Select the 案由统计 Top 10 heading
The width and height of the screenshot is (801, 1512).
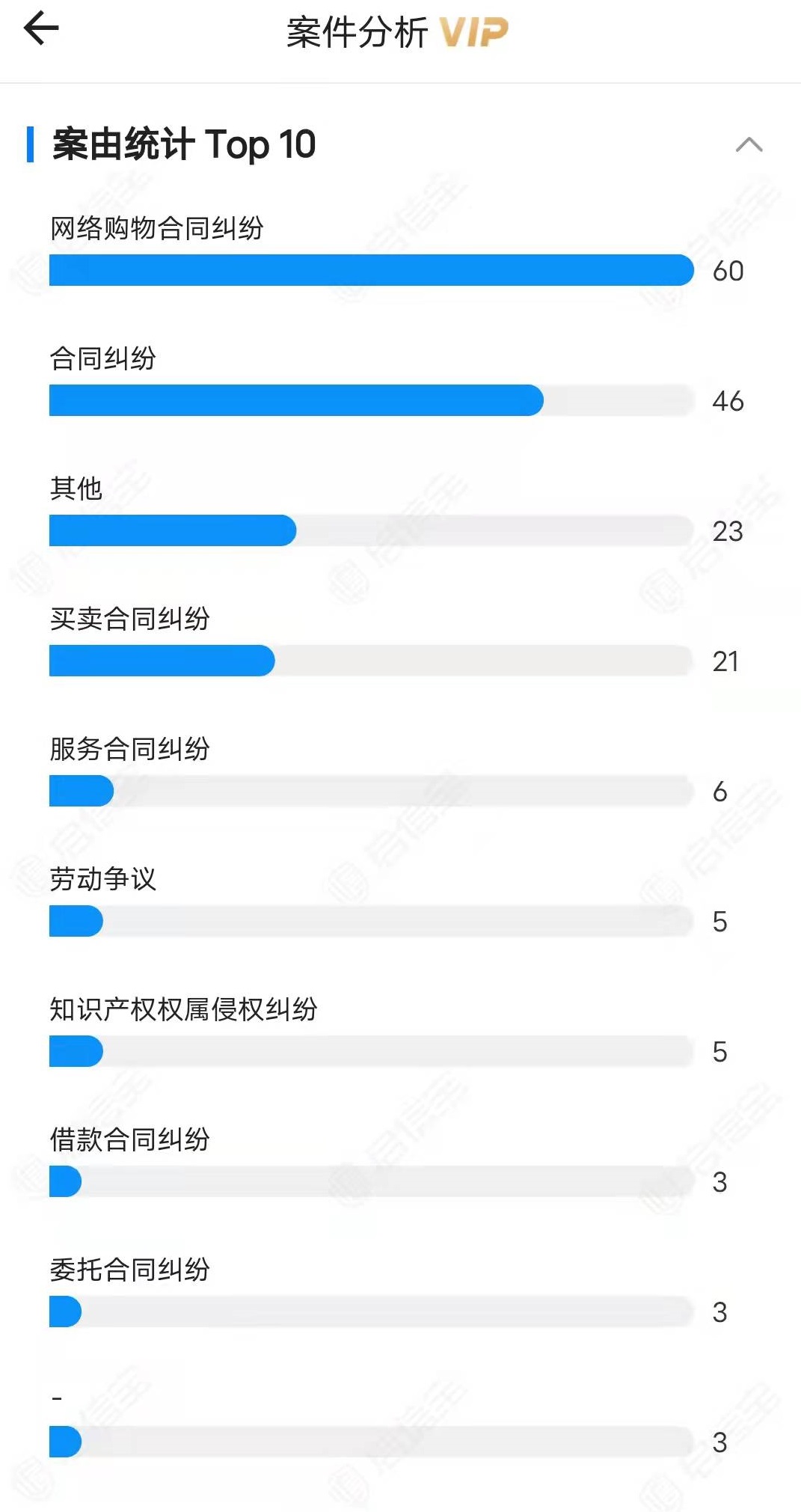182,145
